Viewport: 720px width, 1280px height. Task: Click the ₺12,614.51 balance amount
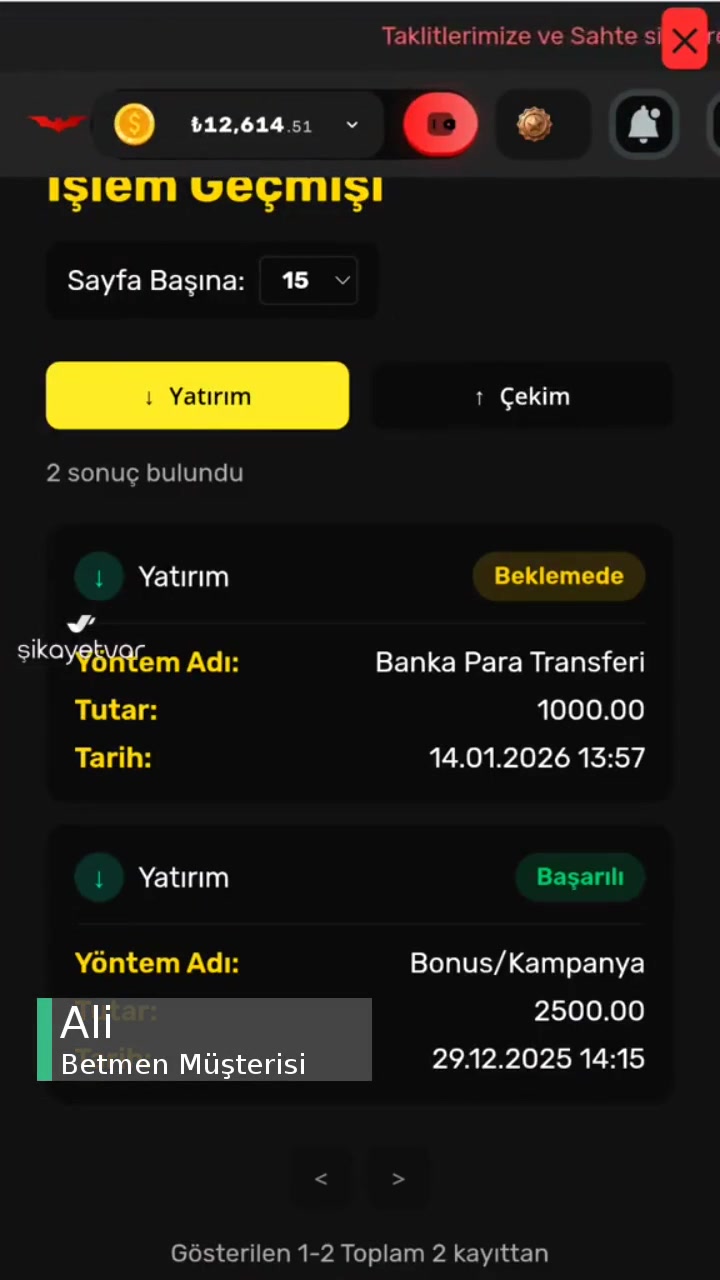point(250,124)
